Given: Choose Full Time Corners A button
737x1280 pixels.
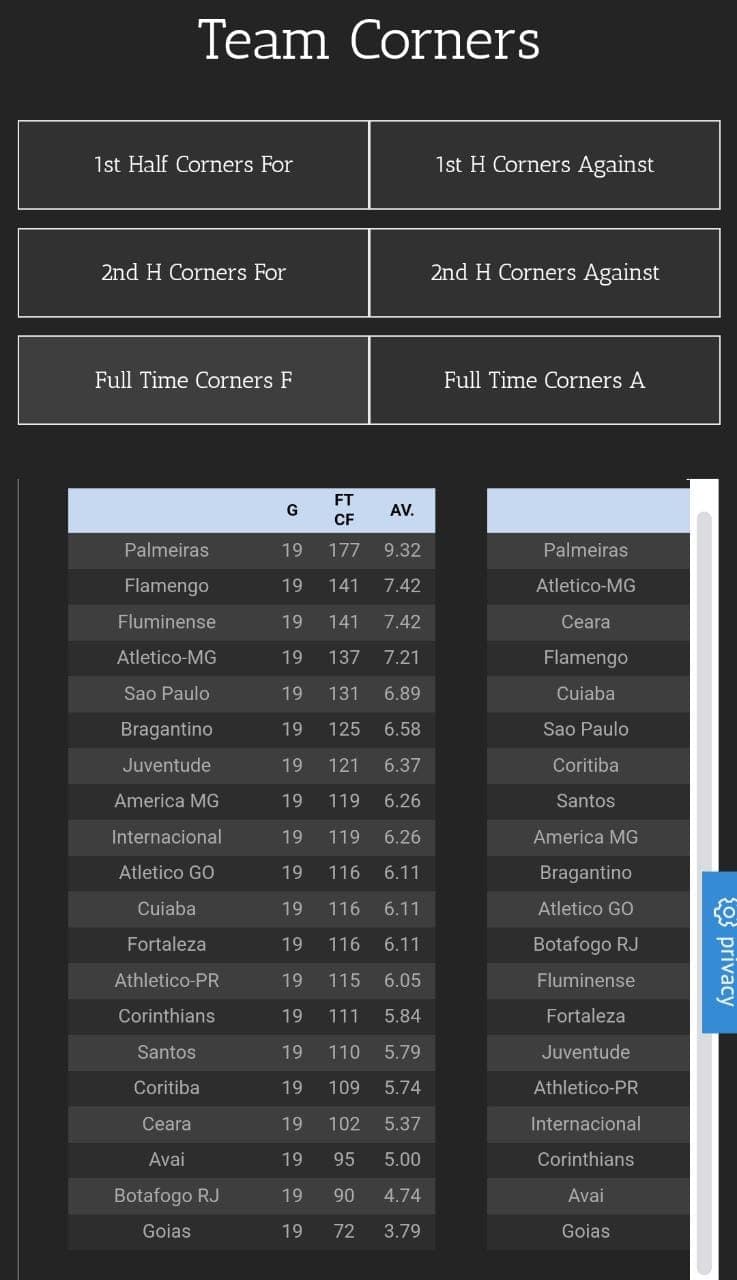Looking at the screenshot, I should (545, 380).
